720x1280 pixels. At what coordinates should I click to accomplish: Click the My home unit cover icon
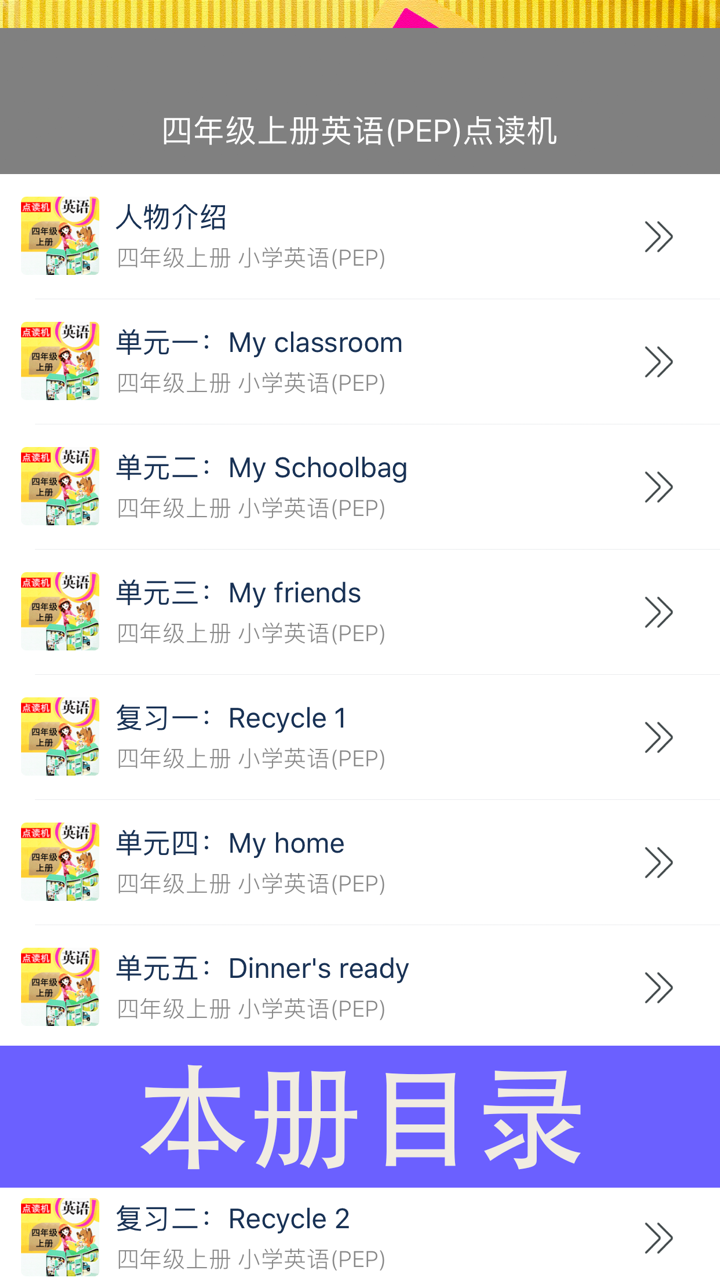pos(60,861)
